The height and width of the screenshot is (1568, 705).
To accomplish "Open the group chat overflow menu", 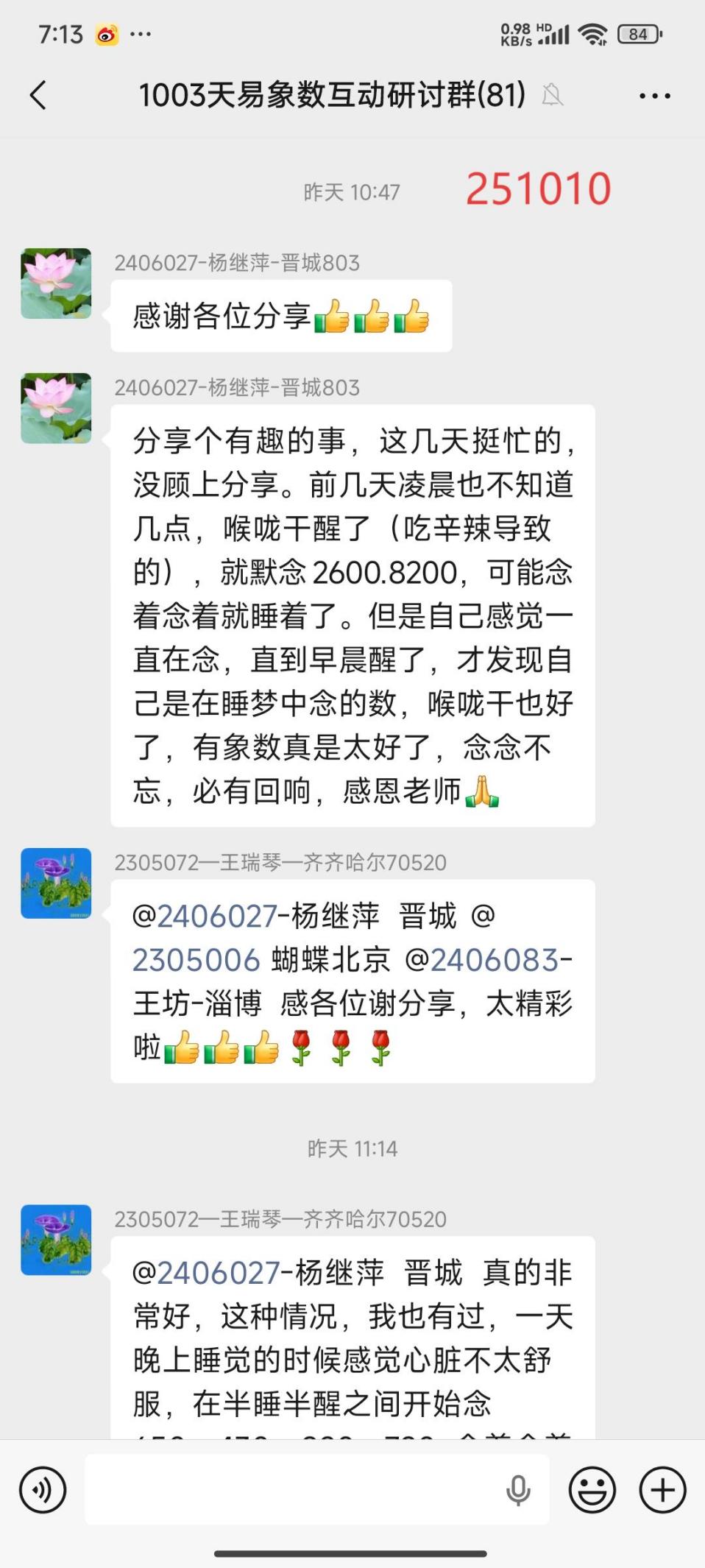I will pos(654,96).
